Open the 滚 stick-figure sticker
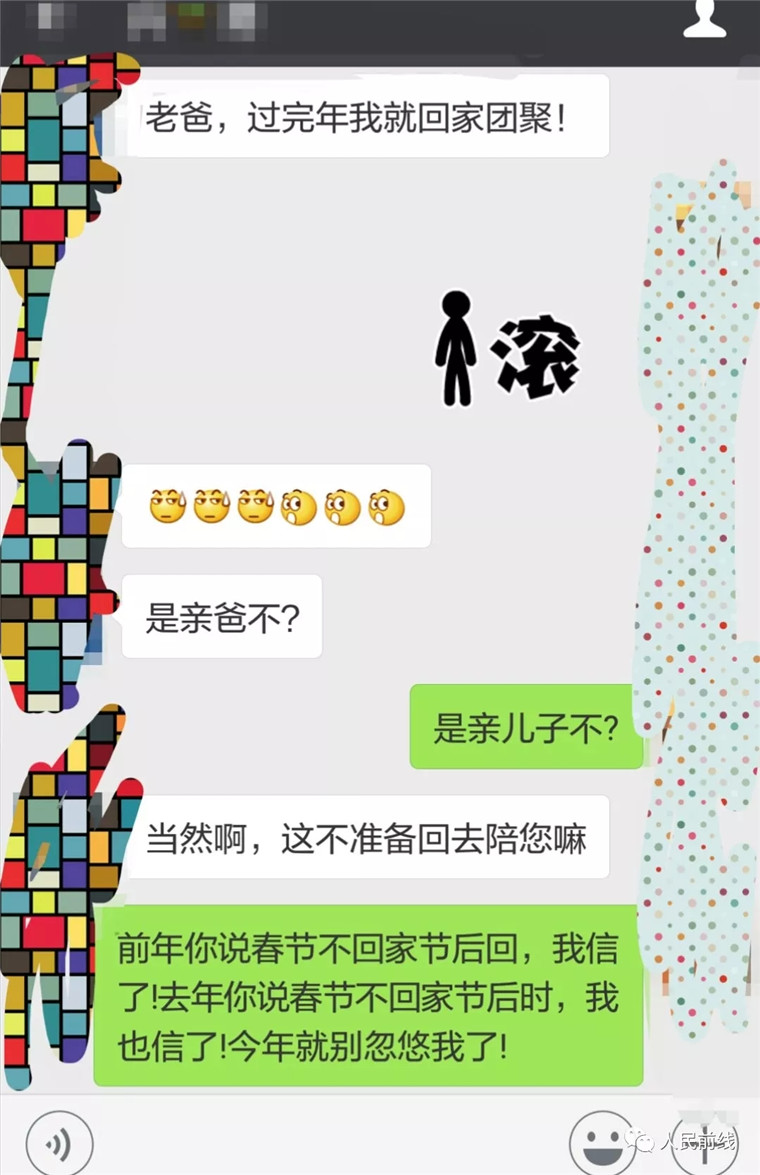Viewport: 760px width, 1175px height. [507, 349]
